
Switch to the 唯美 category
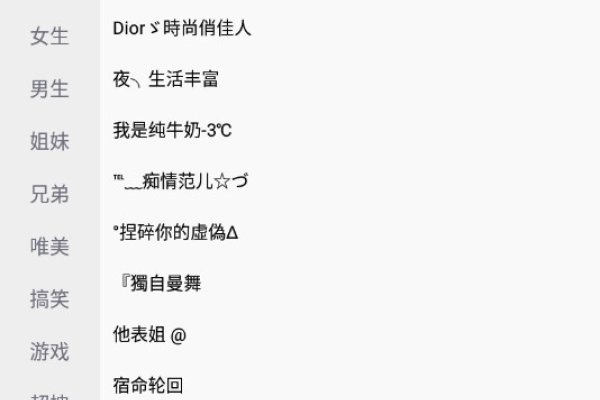click(50, 247)
